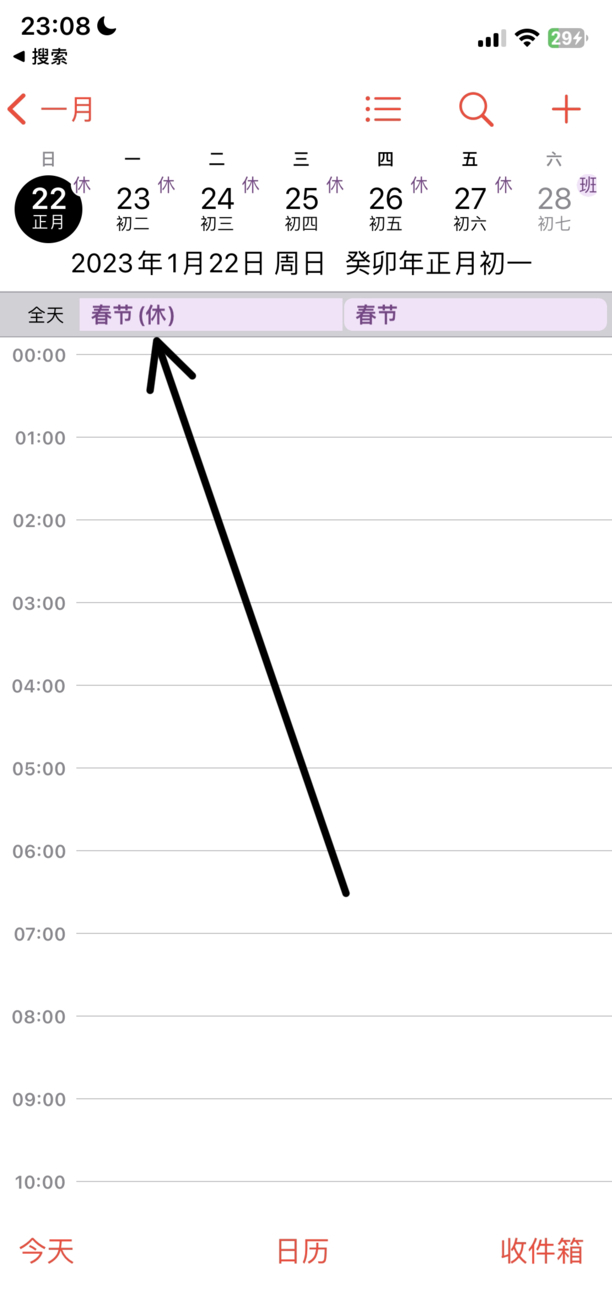
Task: Open the 收件箱 inbox
Action: (542, 1251)
